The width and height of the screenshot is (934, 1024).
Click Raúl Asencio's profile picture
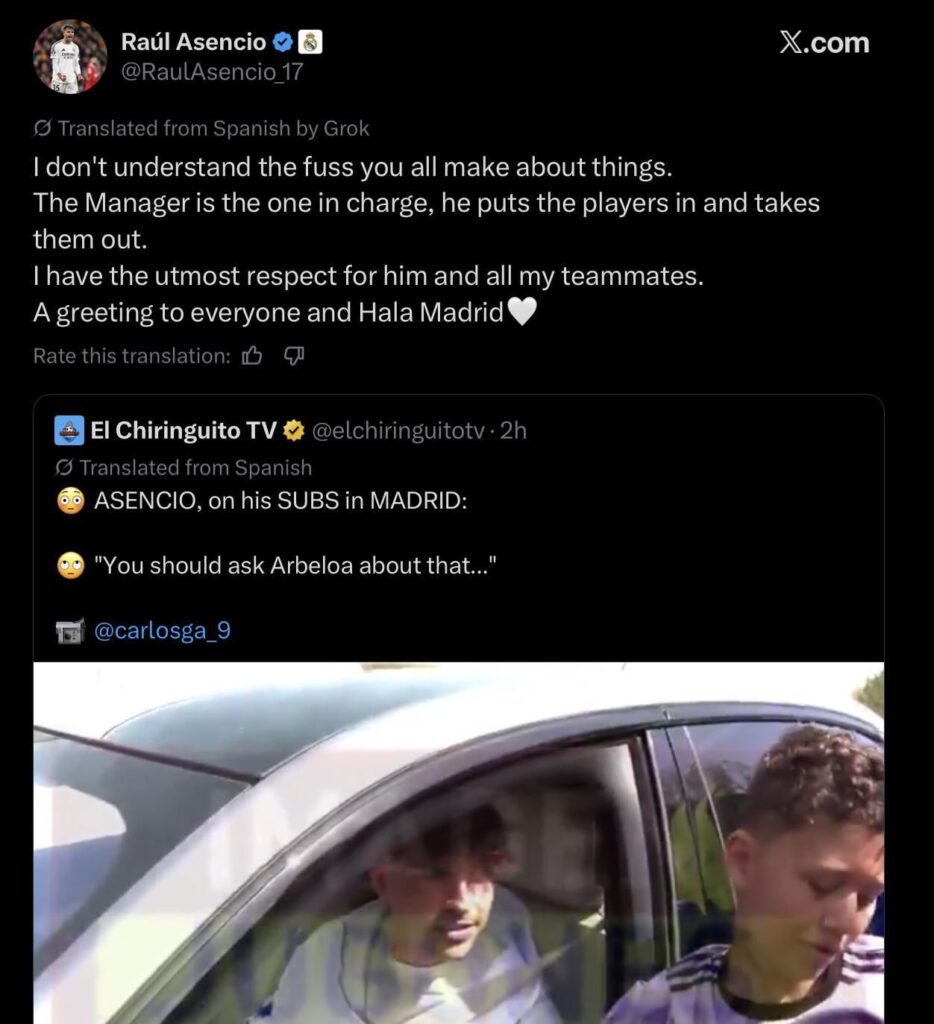pyautogui.click(x=67, y=53)
